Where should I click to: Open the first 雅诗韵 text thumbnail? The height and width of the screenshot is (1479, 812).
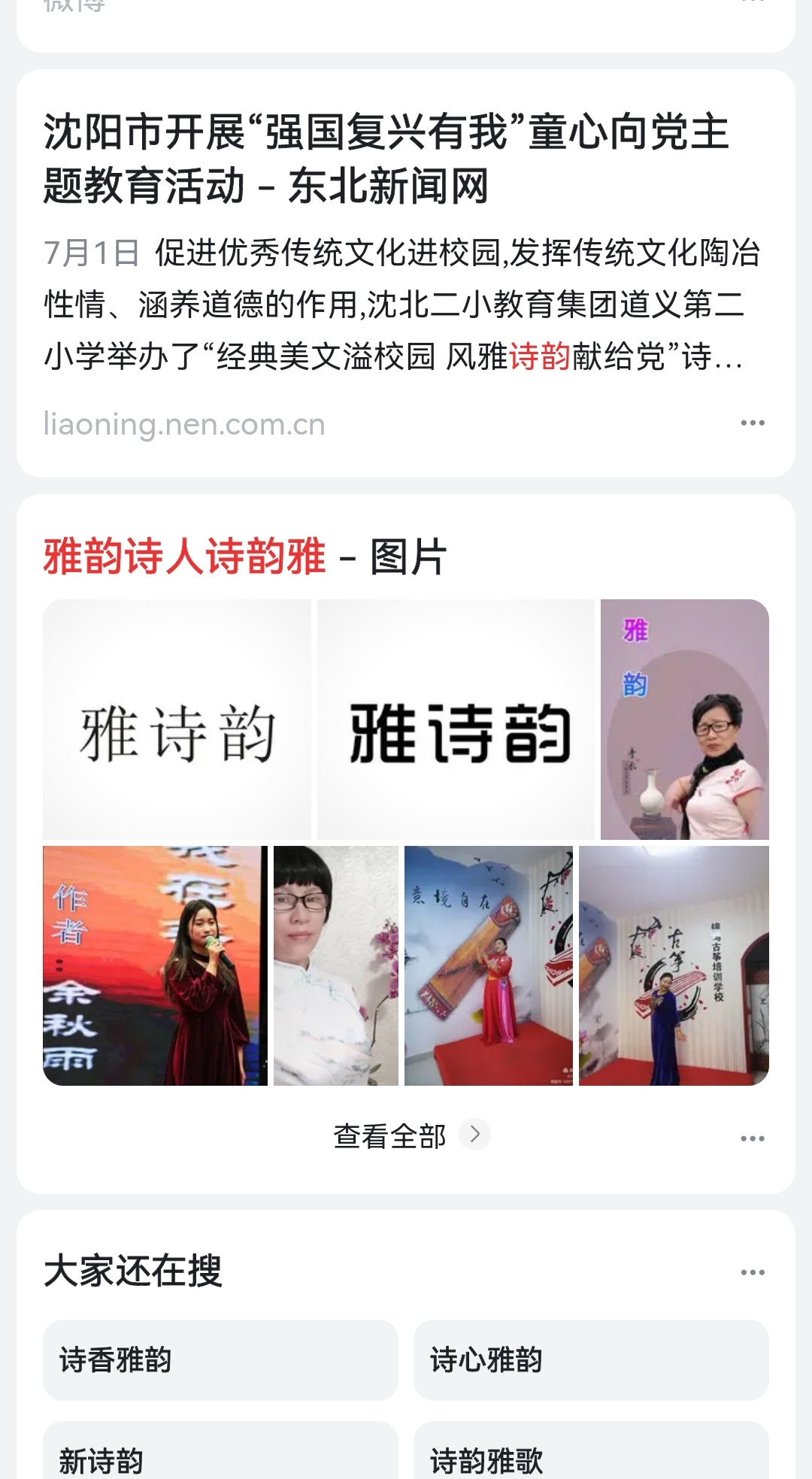[178, 718]
